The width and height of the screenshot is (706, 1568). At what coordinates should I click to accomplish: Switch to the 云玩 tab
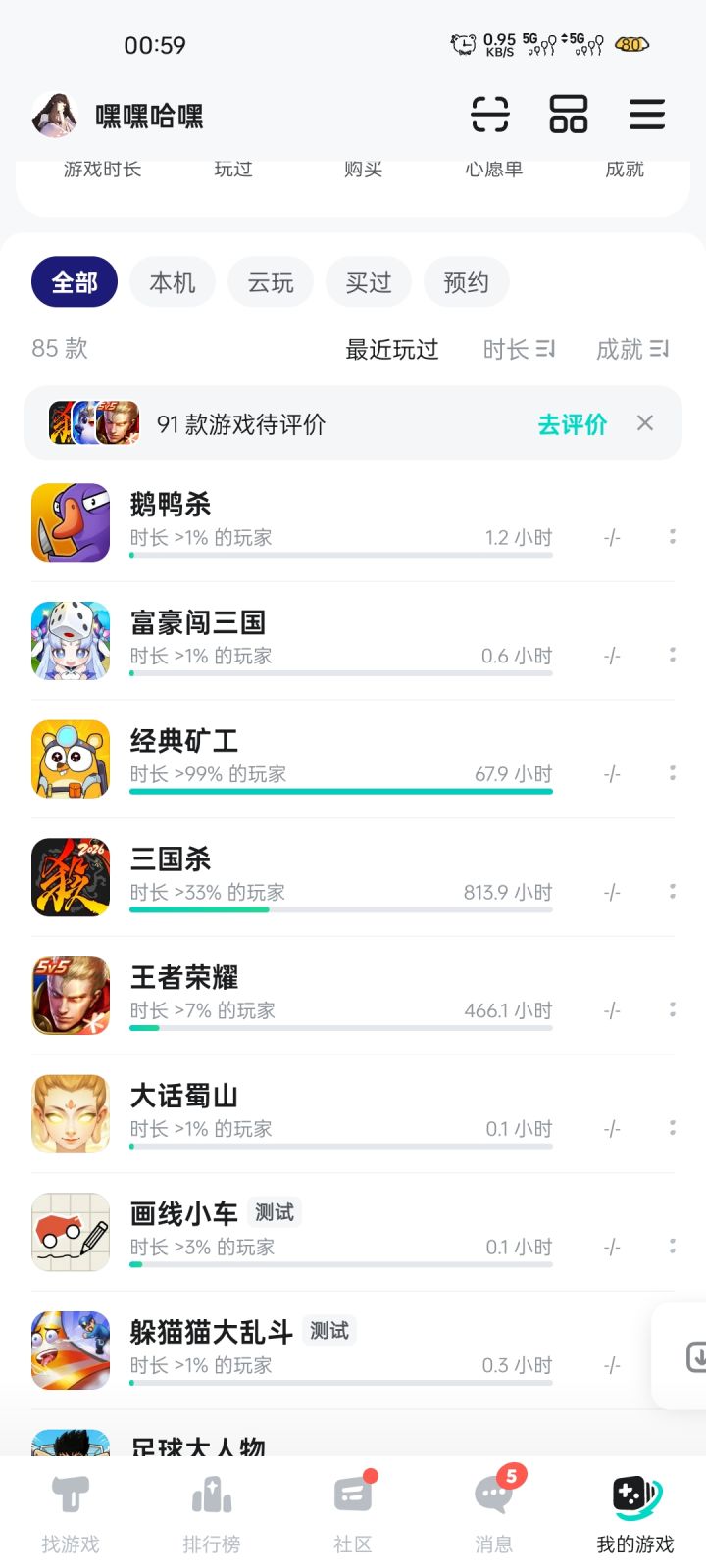click(x=270, y=281)
